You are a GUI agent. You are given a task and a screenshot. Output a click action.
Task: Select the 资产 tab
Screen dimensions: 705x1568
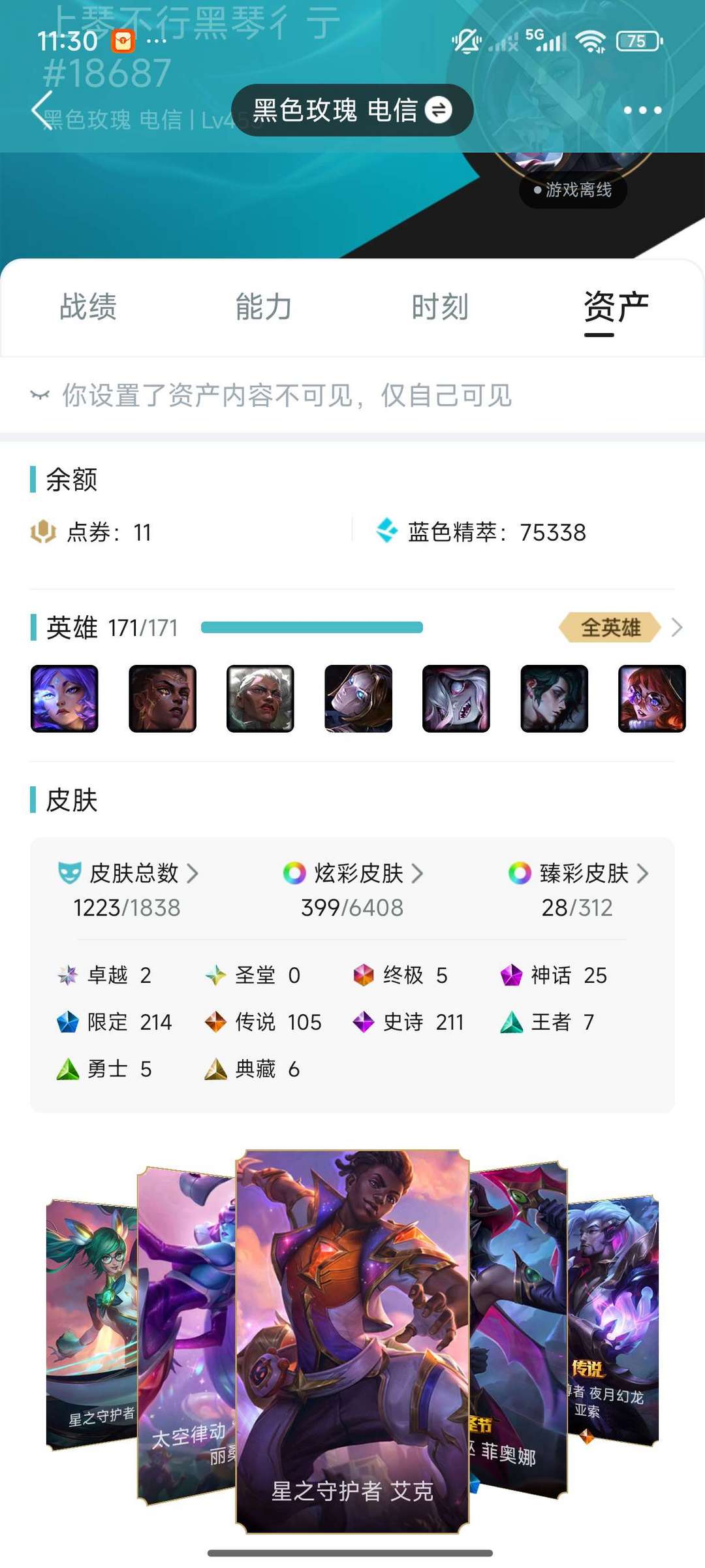point(616,307)
